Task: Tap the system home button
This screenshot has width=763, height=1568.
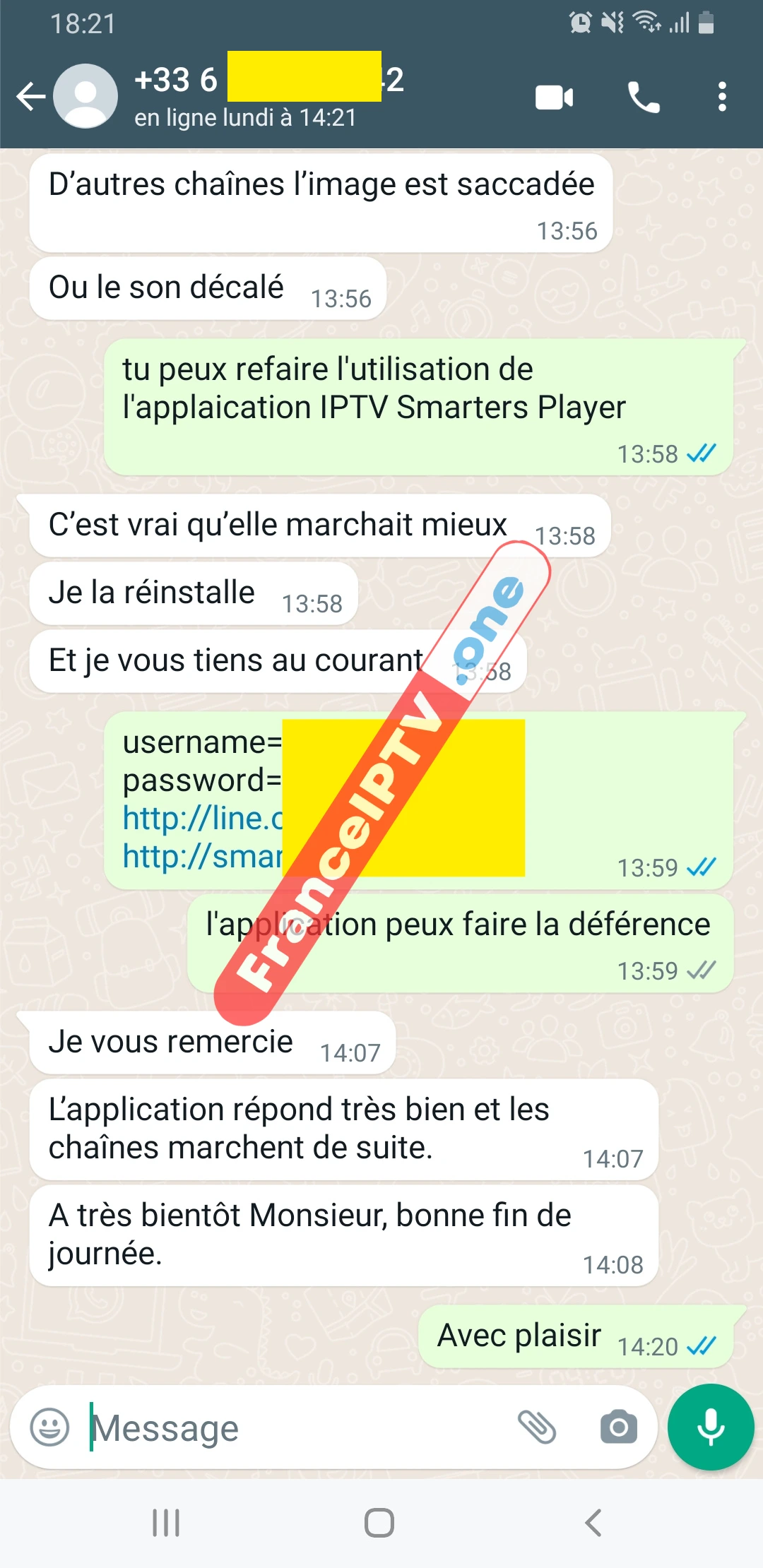Action: click(x=379, y=1523)
